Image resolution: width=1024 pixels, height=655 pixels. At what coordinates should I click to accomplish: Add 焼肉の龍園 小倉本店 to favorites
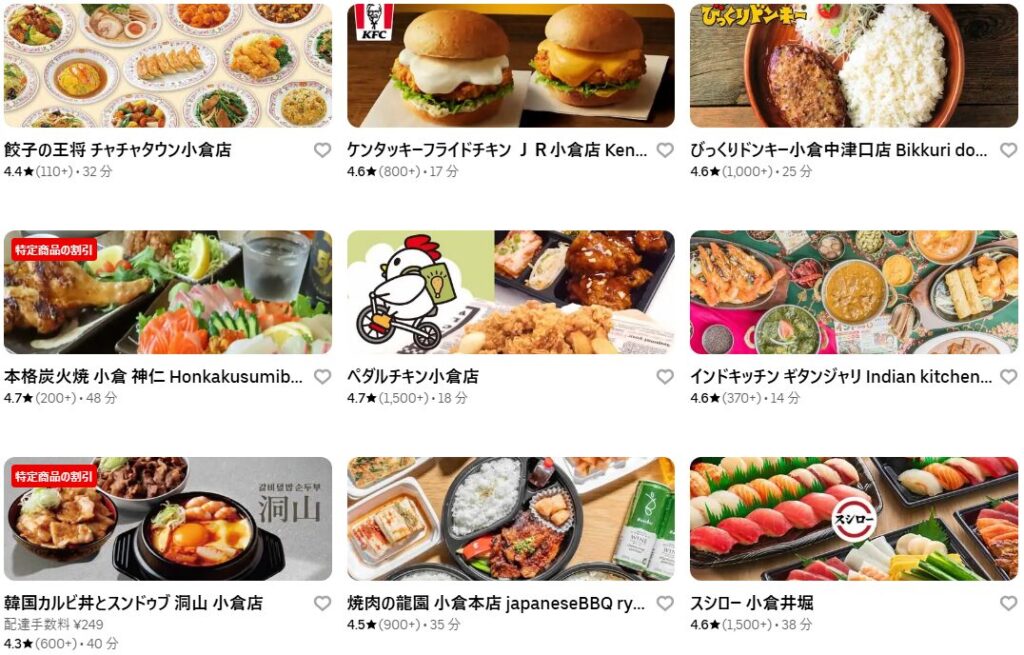(x=665, y=604)
